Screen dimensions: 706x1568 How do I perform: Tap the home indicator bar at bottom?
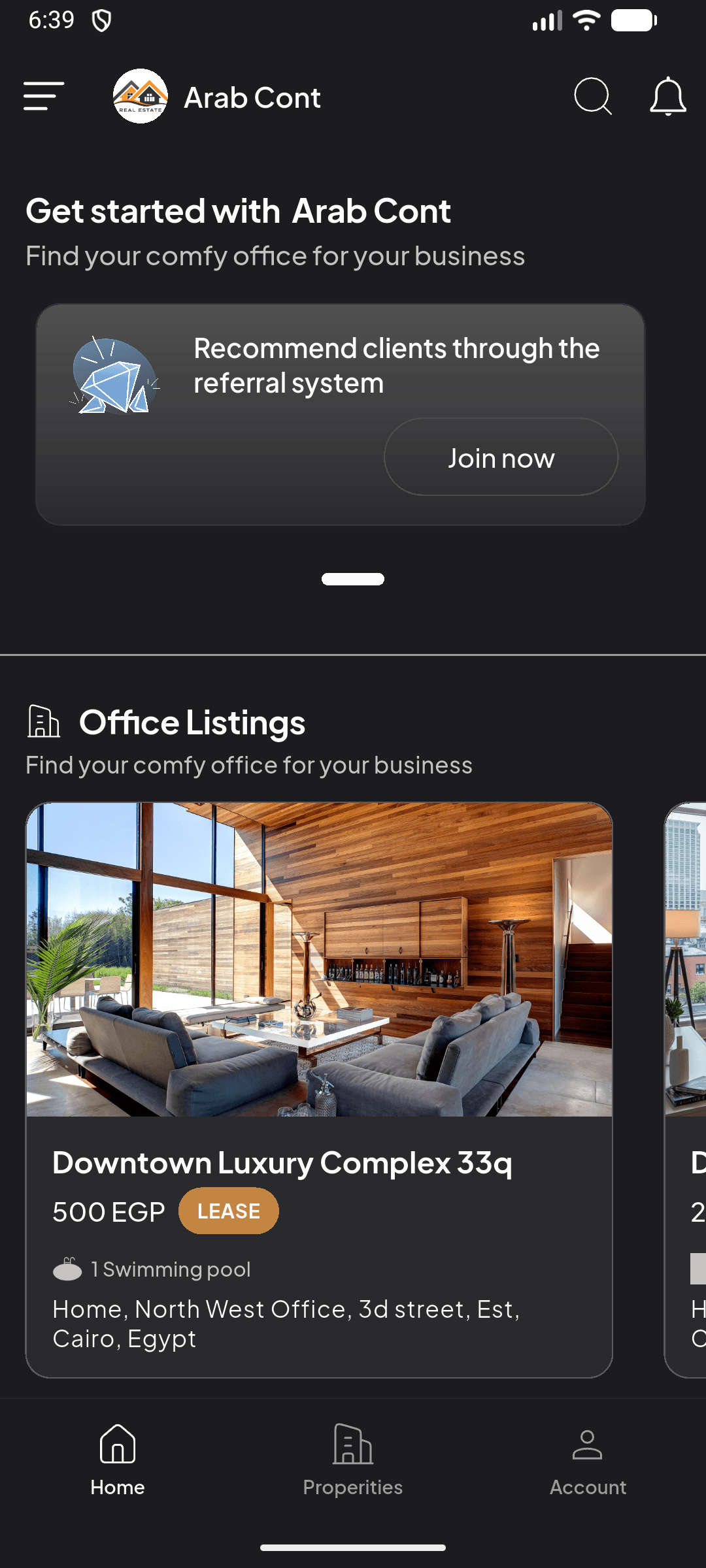pos(353,1546)
